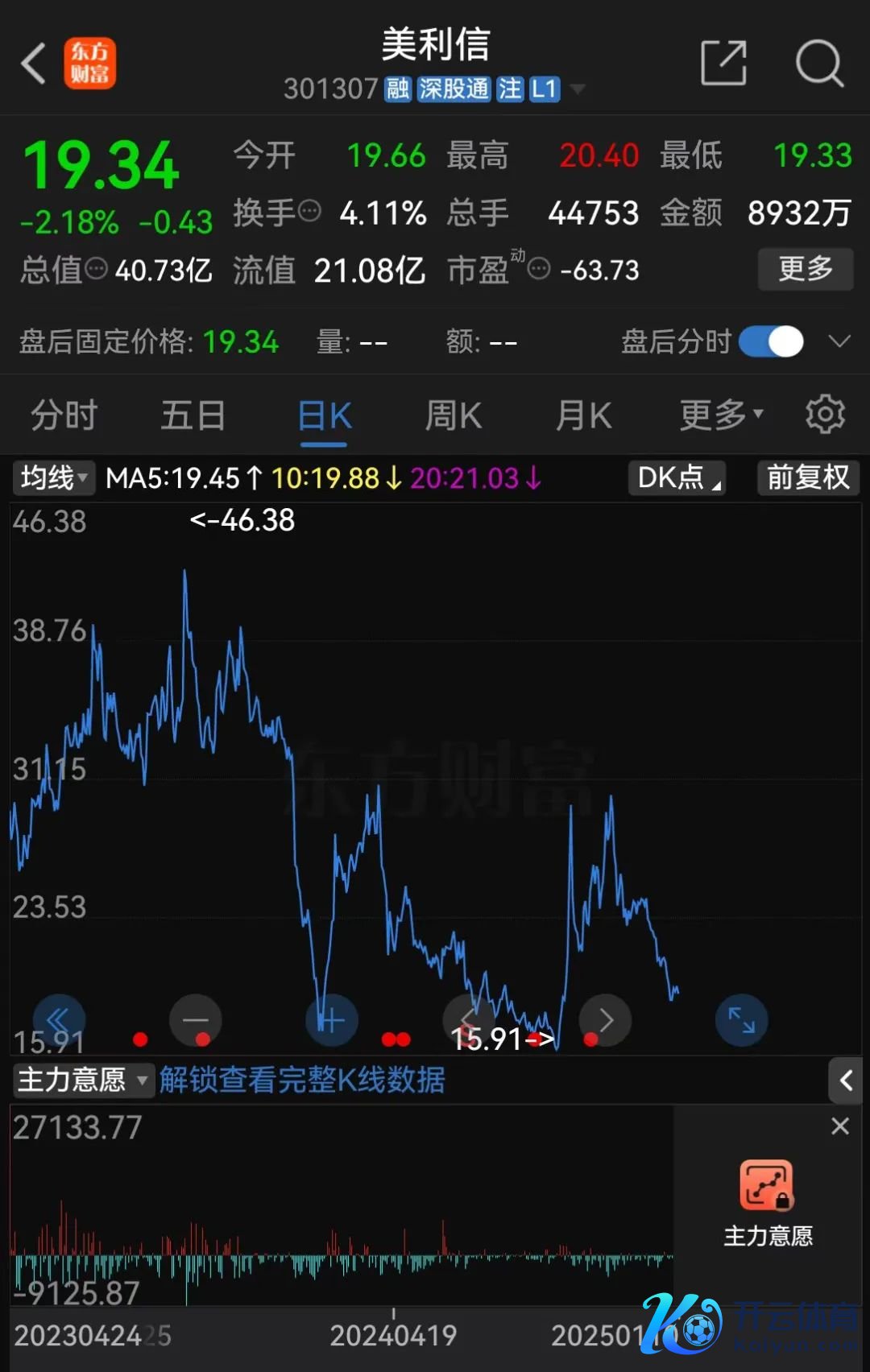870x1372 pixels.
Task: Open the 均线 indicator dropdown
Action: pos(53,478)
